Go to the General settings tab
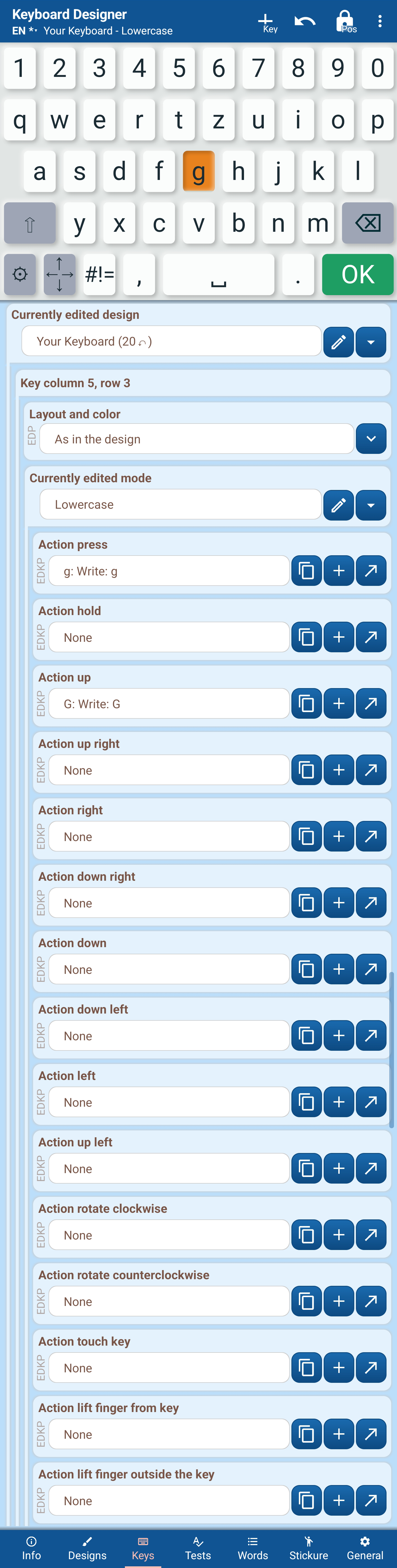The height and width of the screenshot is (1568, 397). click(x=365, y=1548)
